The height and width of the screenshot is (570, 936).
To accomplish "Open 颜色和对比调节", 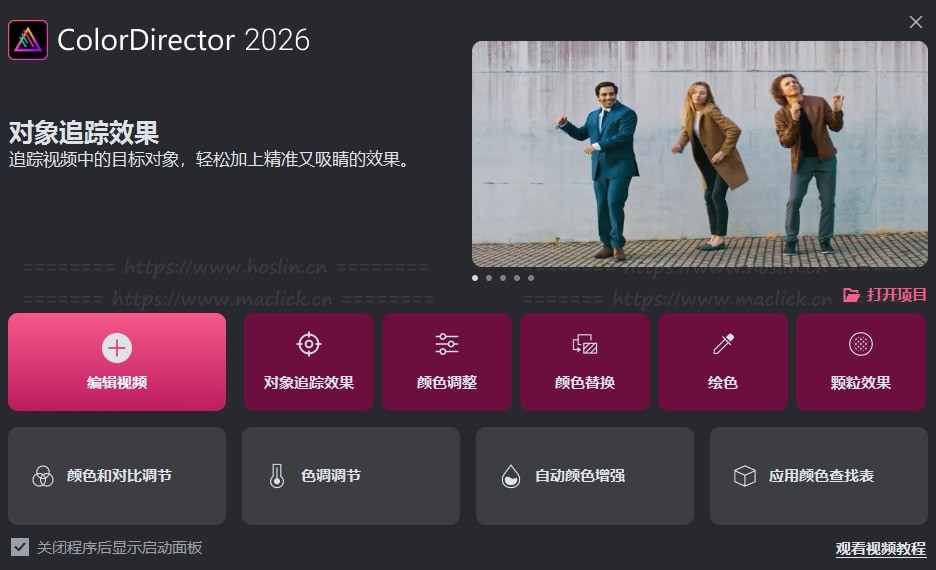I will pos(117,476).
